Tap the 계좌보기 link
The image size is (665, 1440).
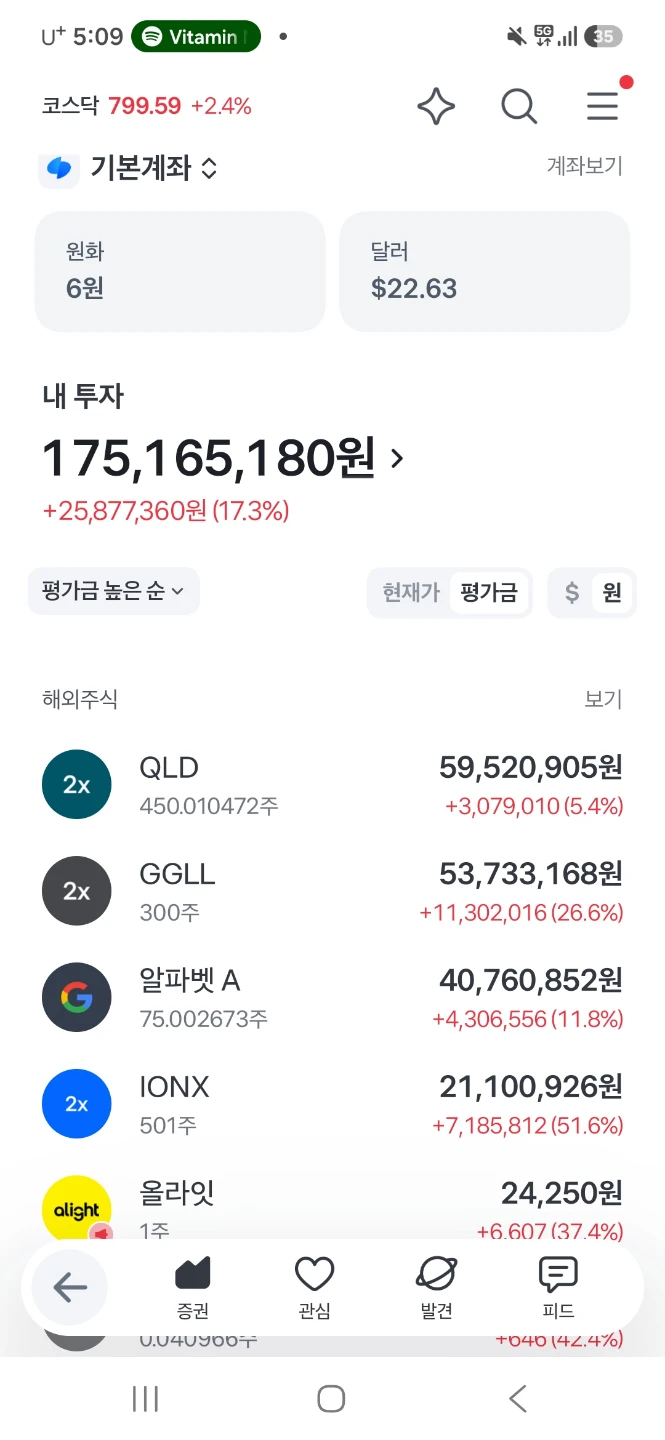coord(584,166)
